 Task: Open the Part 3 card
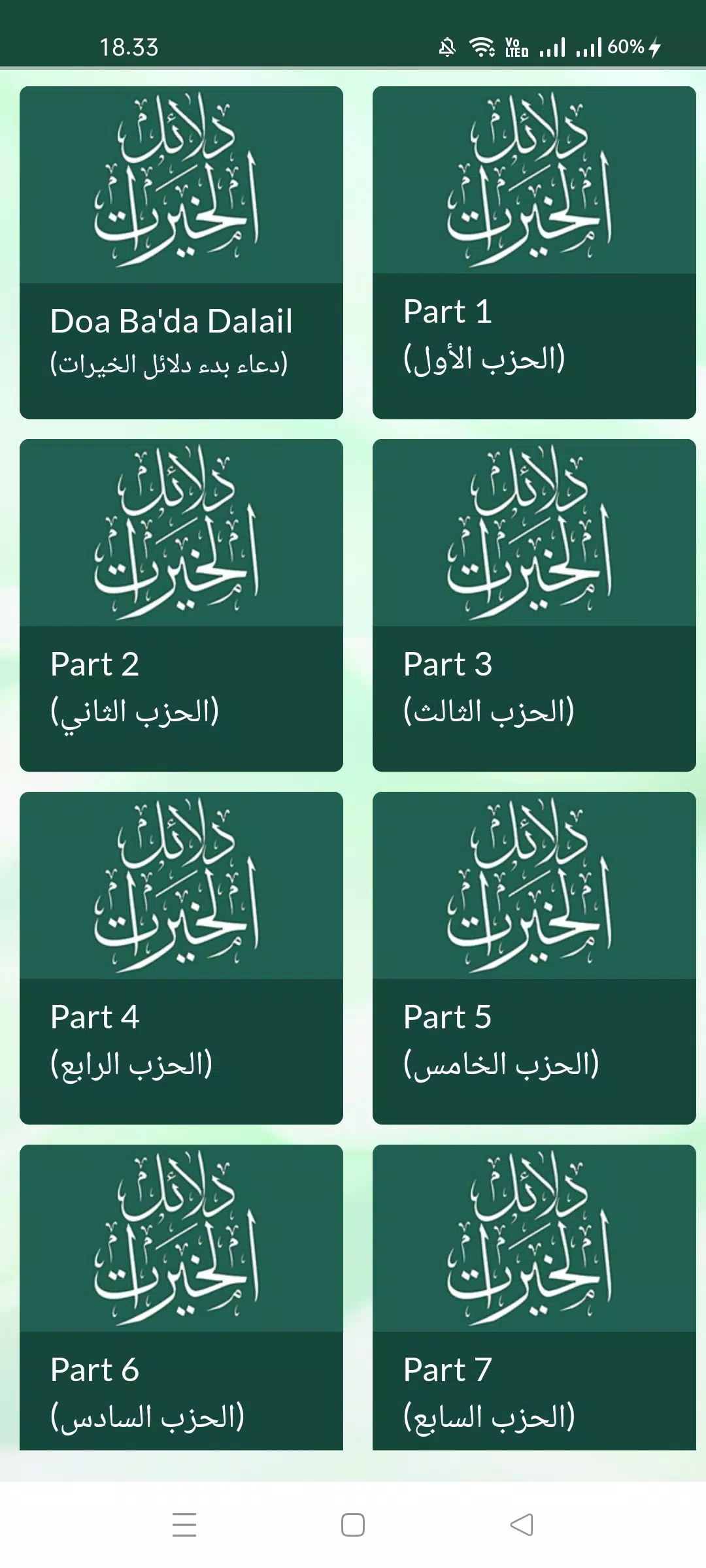[x=534, y=605]
